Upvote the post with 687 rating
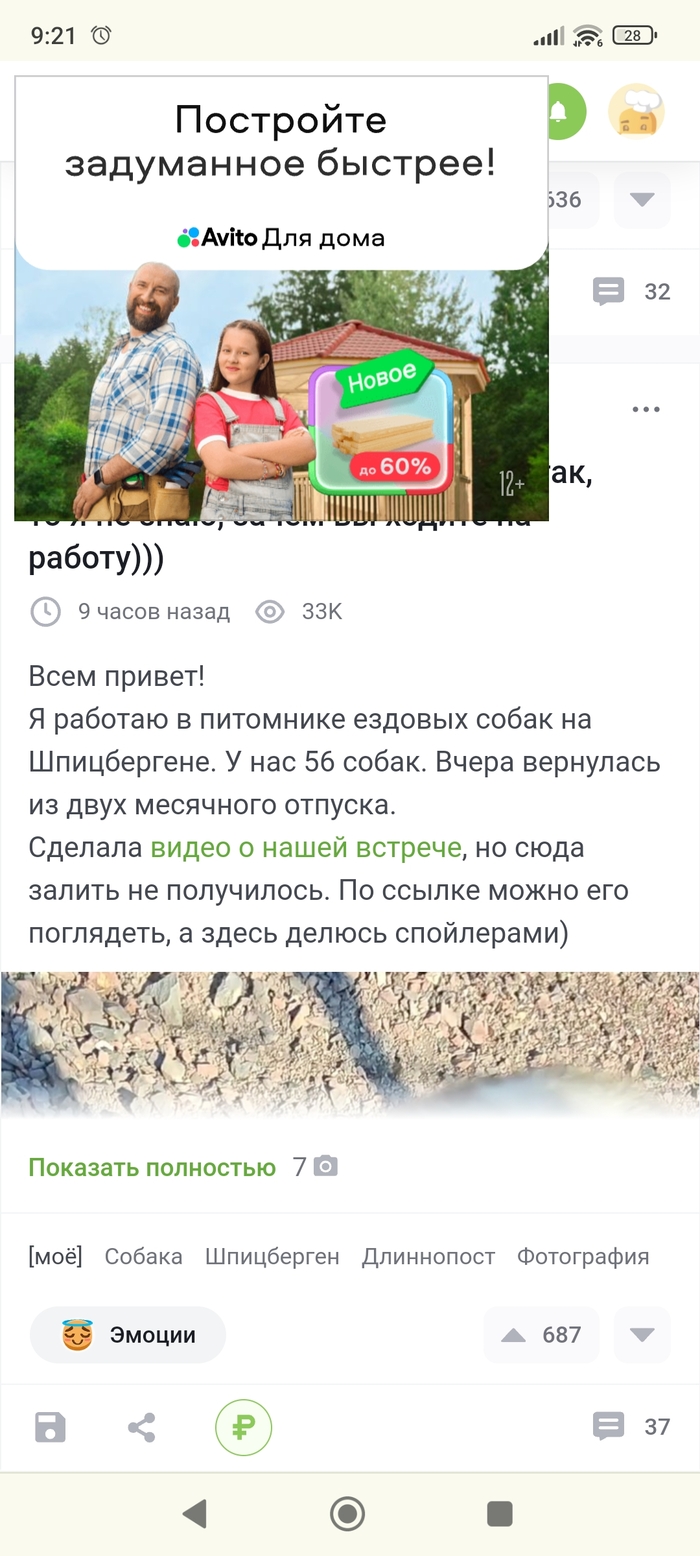The height and width of the screenshot is (1556, 700). (x=514, y=1335)
